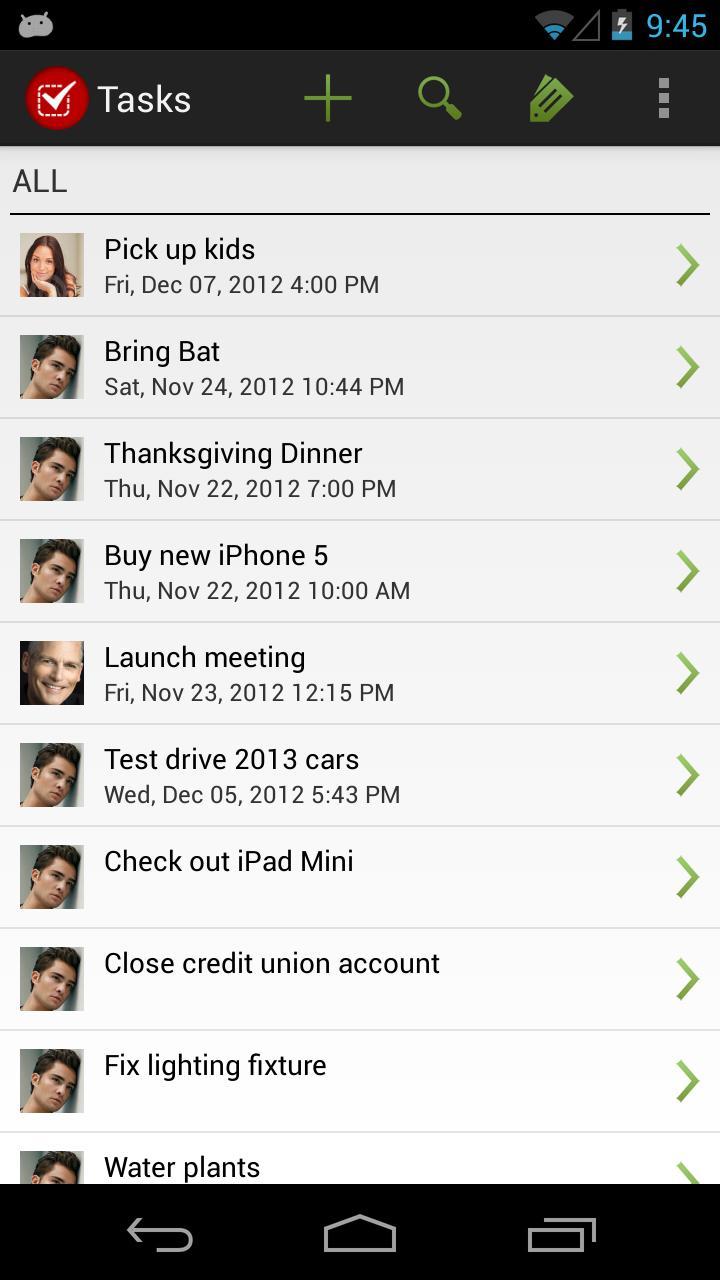720x1280 pixels.
Task: Open the search magnifier
Action: [439, 99]
